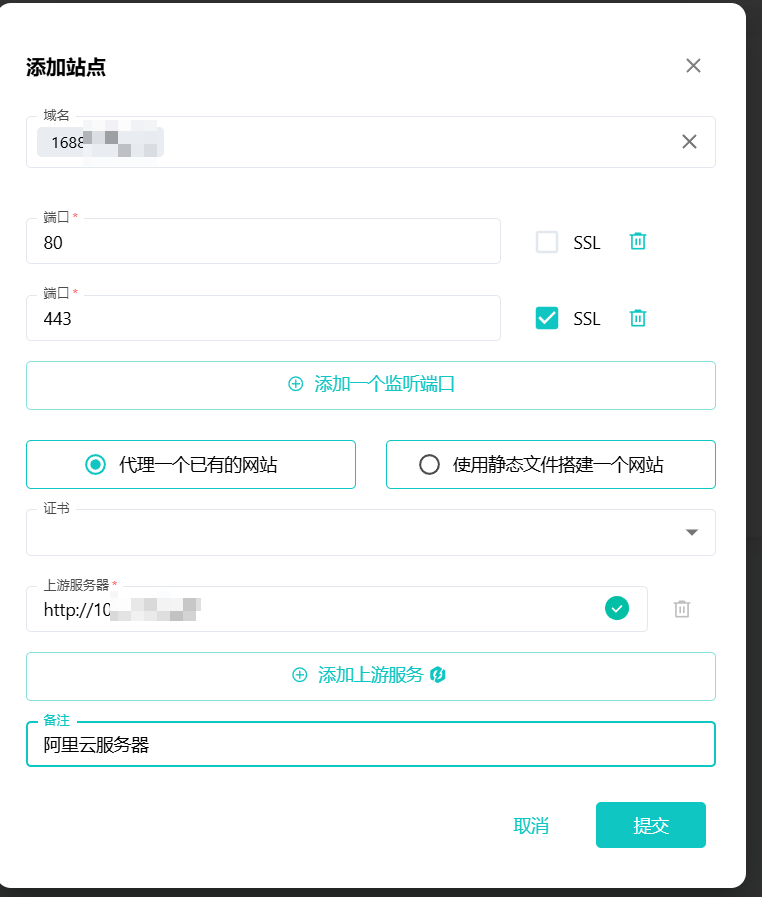Tap the port 80 input field
Screen dimensions: 762x897
[262, 242]
